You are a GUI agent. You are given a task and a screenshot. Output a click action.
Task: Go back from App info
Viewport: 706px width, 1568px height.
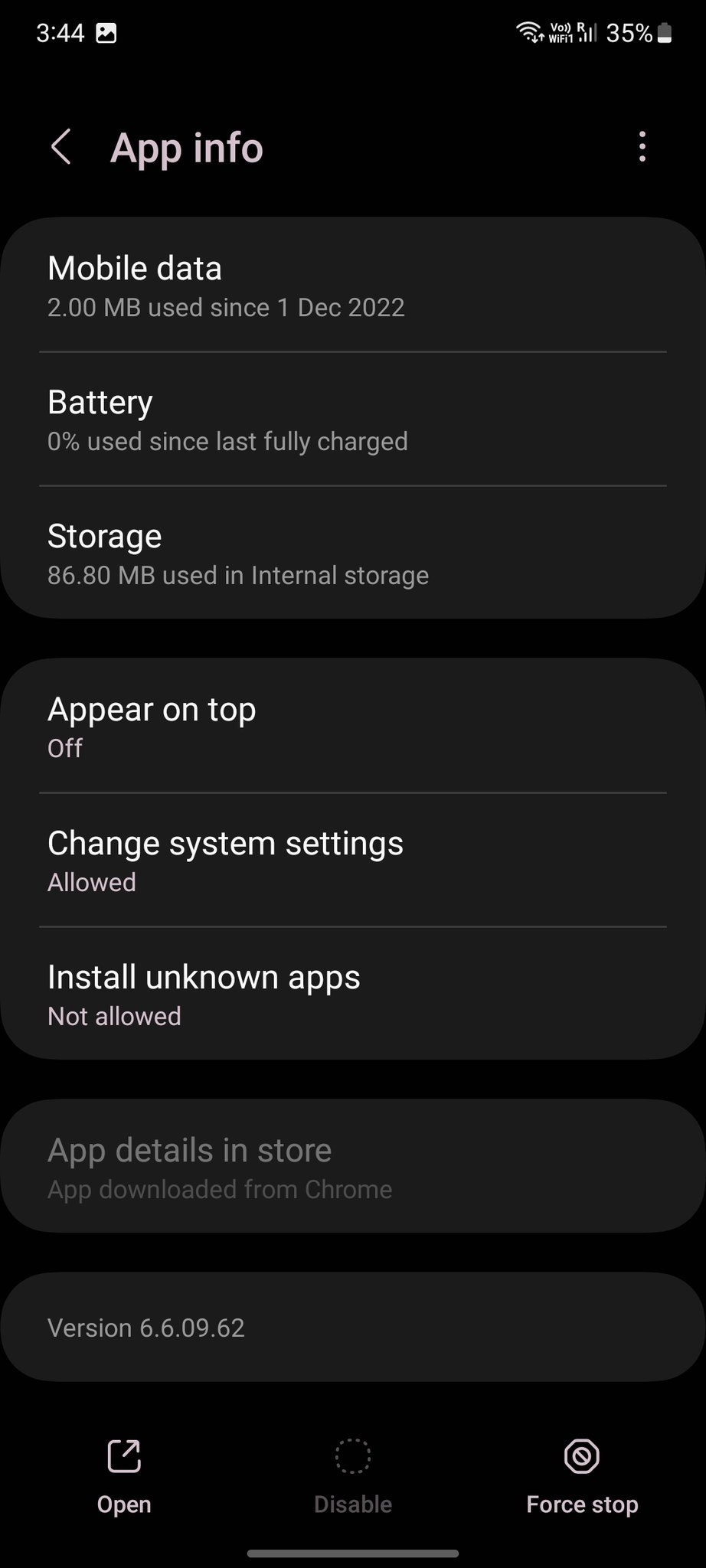pos(61,146)
